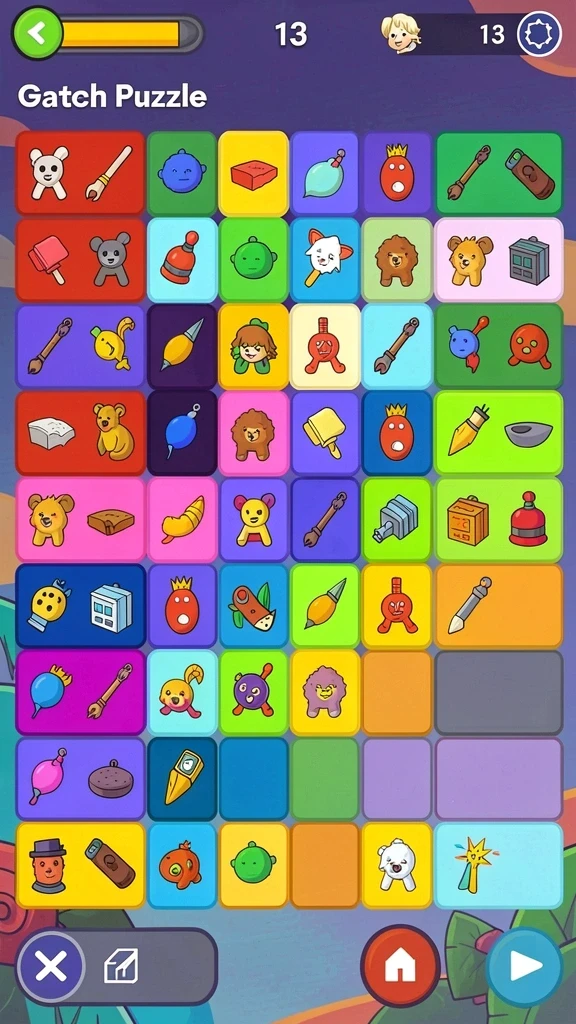576x1024 pixels.
Task: Tap the green back arrow button
Action: 37,33
